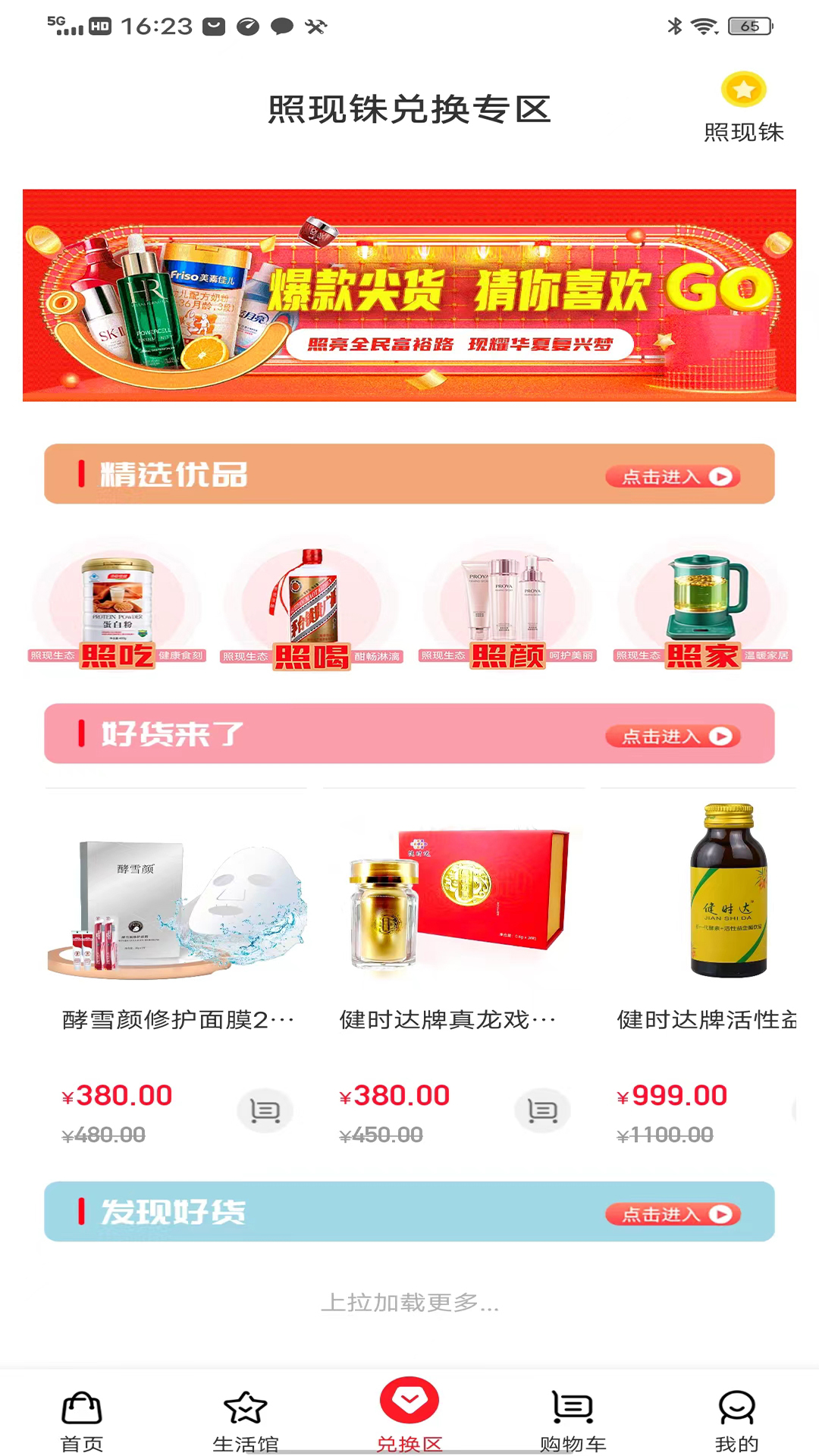Add 酵雪颜修护面膜 to the cart
The height and width of the screenshot is (1456, 819).
click(x=265, y=1111)
